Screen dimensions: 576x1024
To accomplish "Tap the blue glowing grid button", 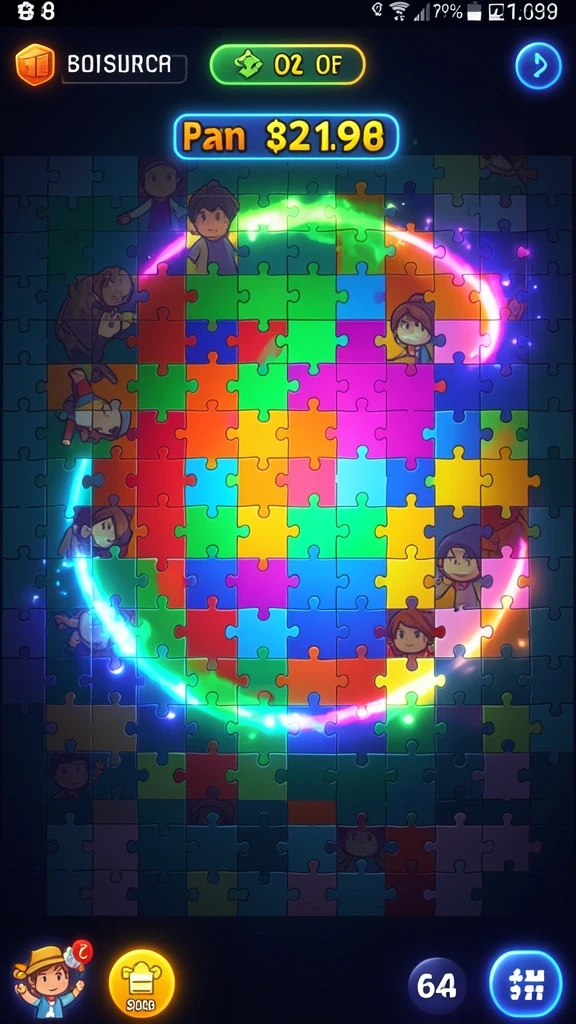I will click(x=526, y=984).
